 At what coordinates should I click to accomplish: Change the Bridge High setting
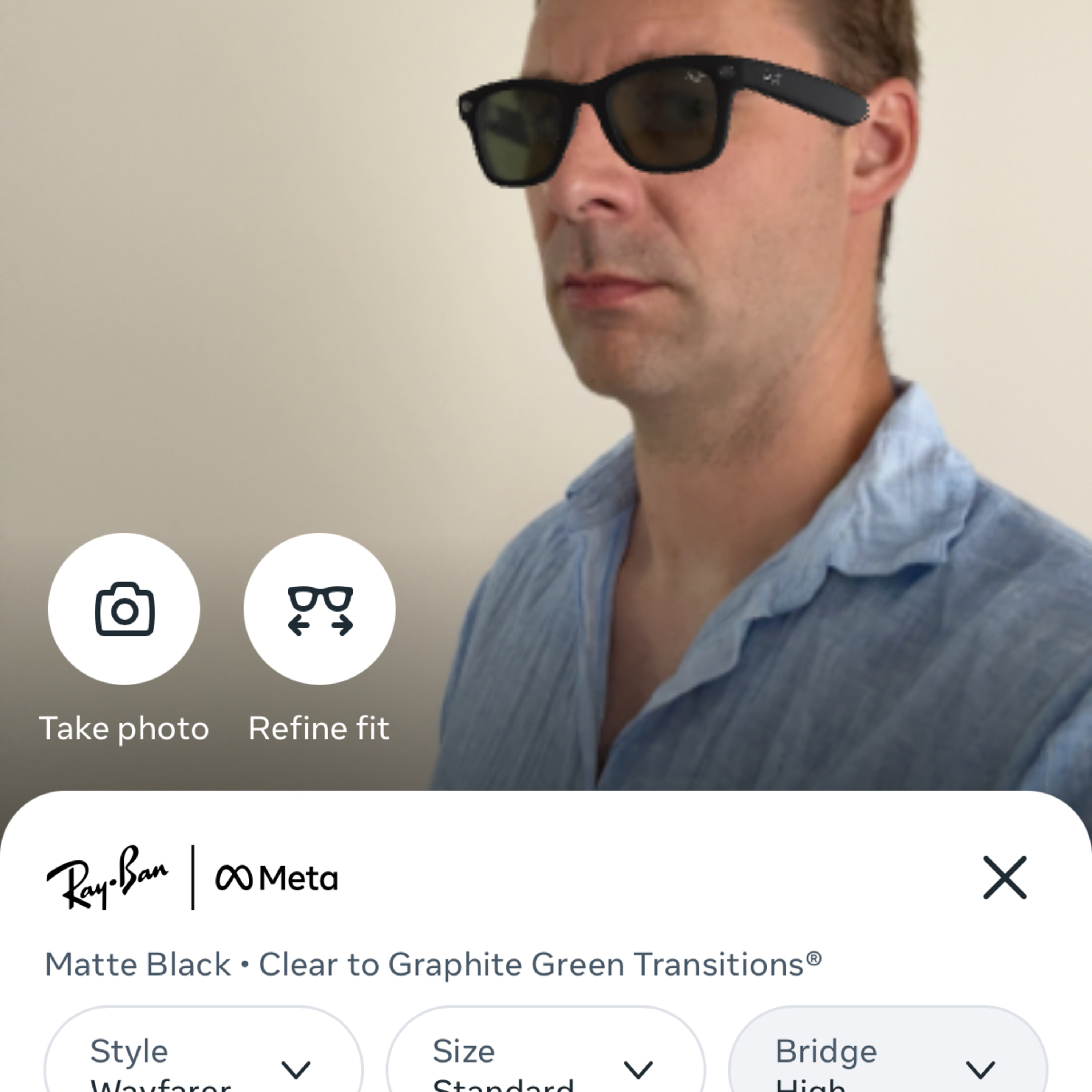pos(888,1049)
